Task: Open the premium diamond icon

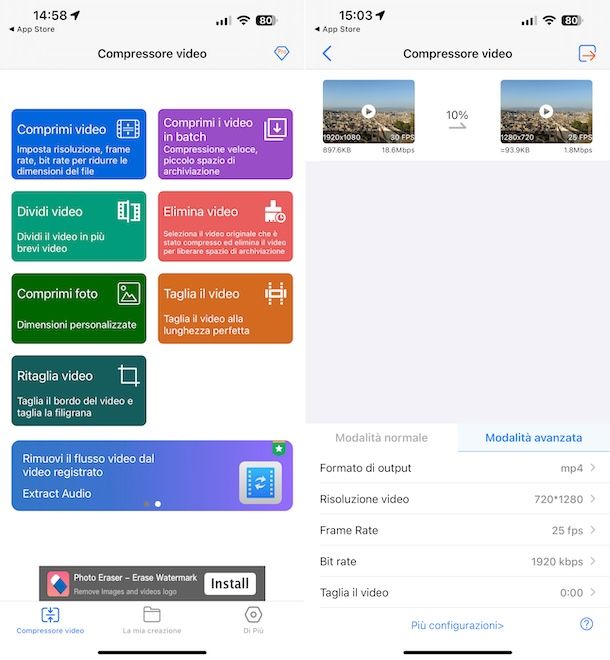Action: click(281, 54)
